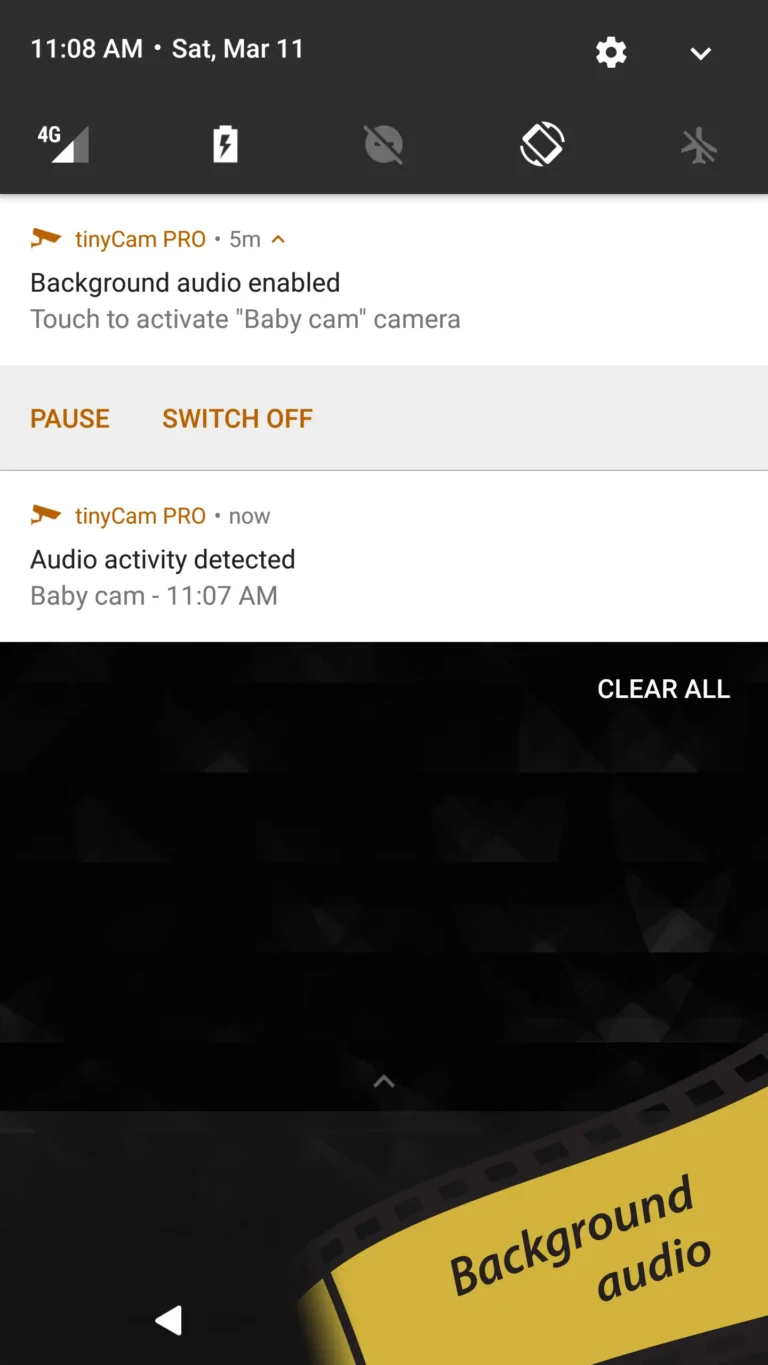Expand quick settings with the down chevron

700,53
